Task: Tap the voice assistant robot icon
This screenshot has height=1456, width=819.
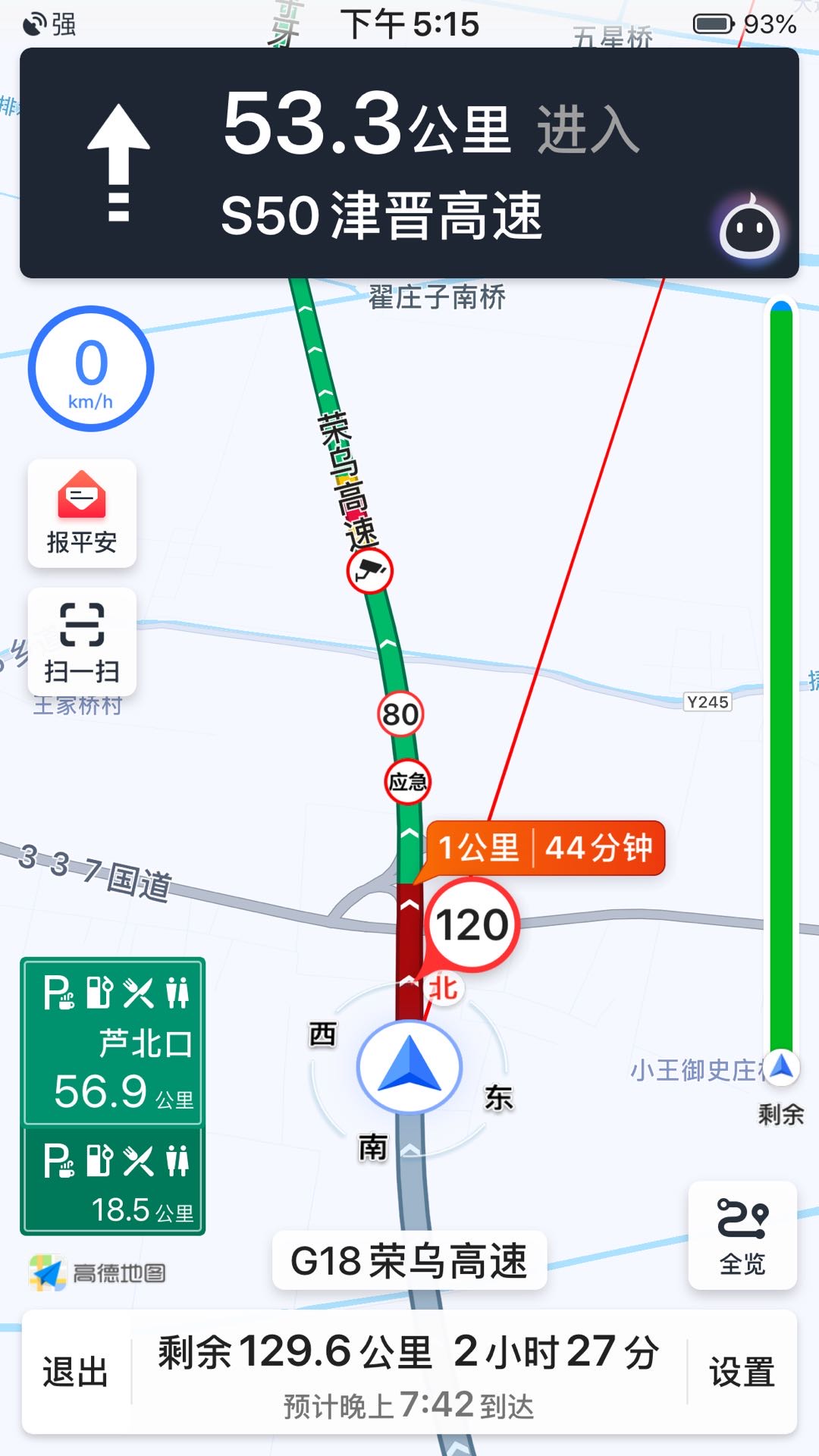Action: tap(749, 227)
